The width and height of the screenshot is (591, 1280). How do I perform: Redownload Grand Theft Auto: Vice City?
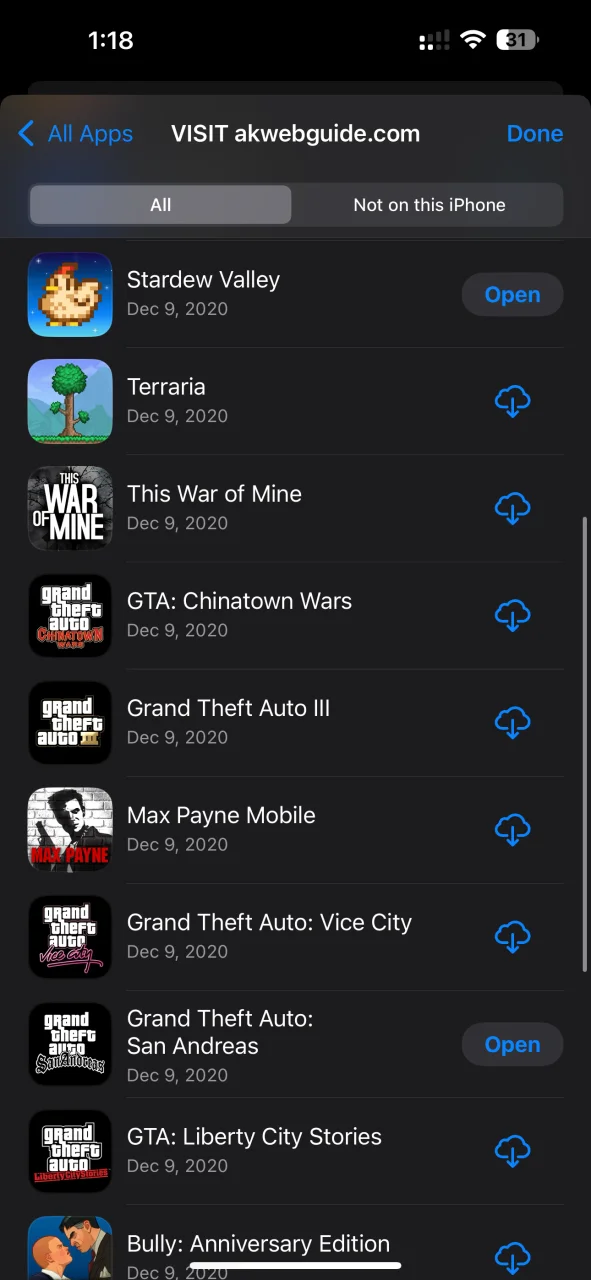512,937
